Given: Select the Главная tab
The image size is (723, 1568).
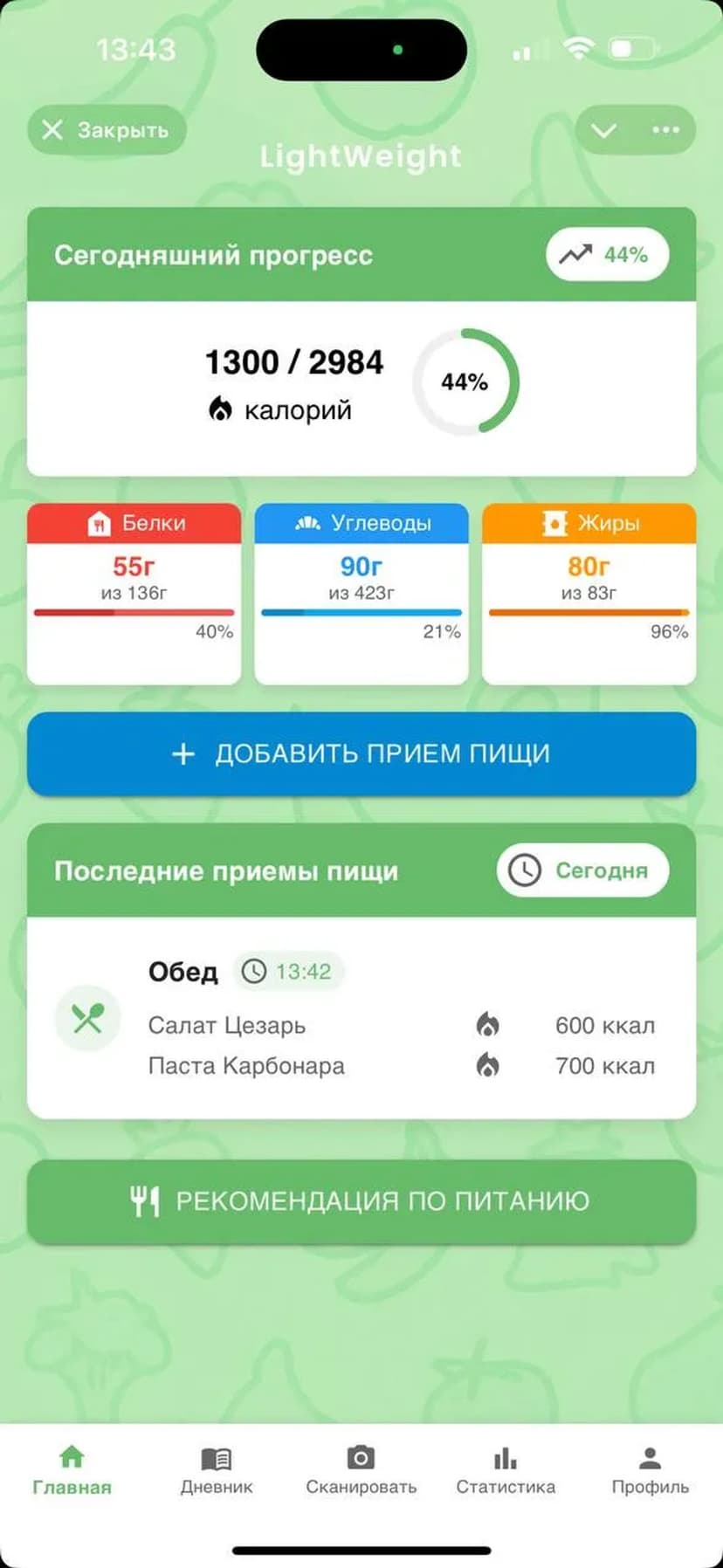Looking at the screenshot, I should click(x=72, y=1470).
